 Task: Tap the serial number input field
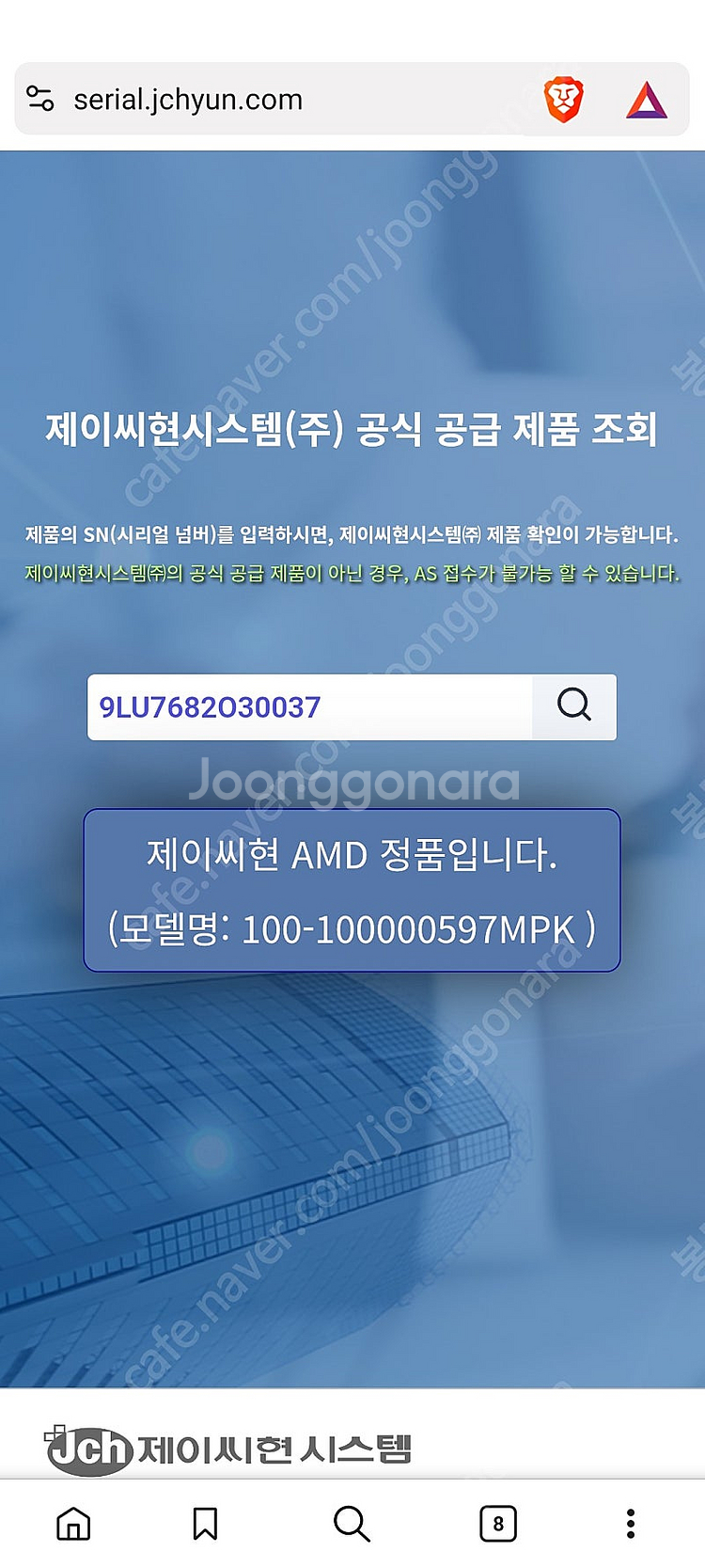pyautogui.click(x=310, y=707)
